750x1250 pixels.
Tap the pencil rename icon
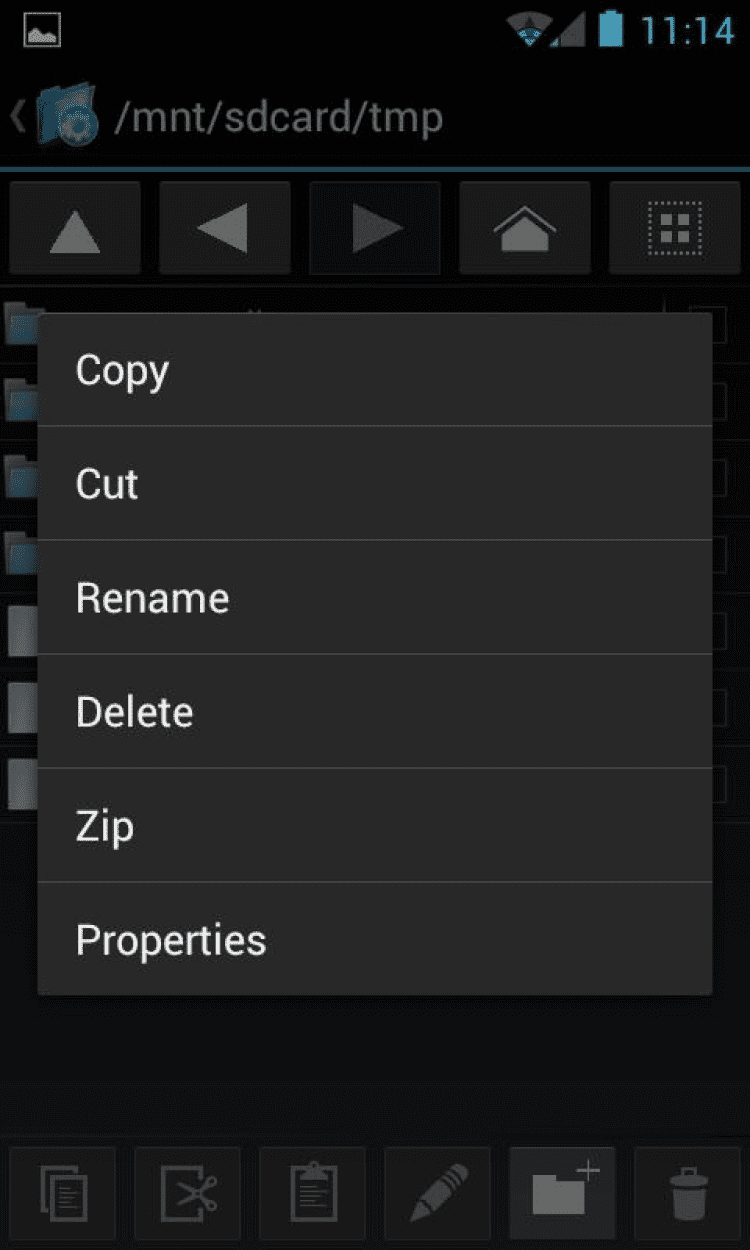coord(438,1193)
